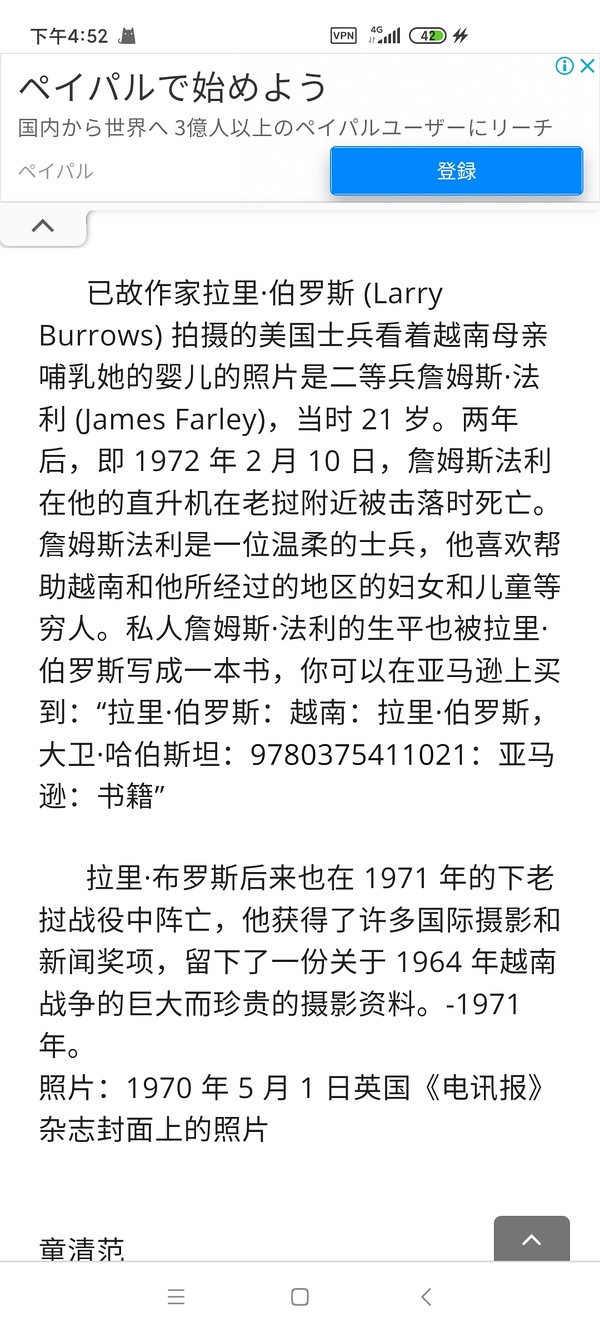Viewport: 600px width, 1333px height.
Task: Go back with the system back button
Action: coord(426,1297)
